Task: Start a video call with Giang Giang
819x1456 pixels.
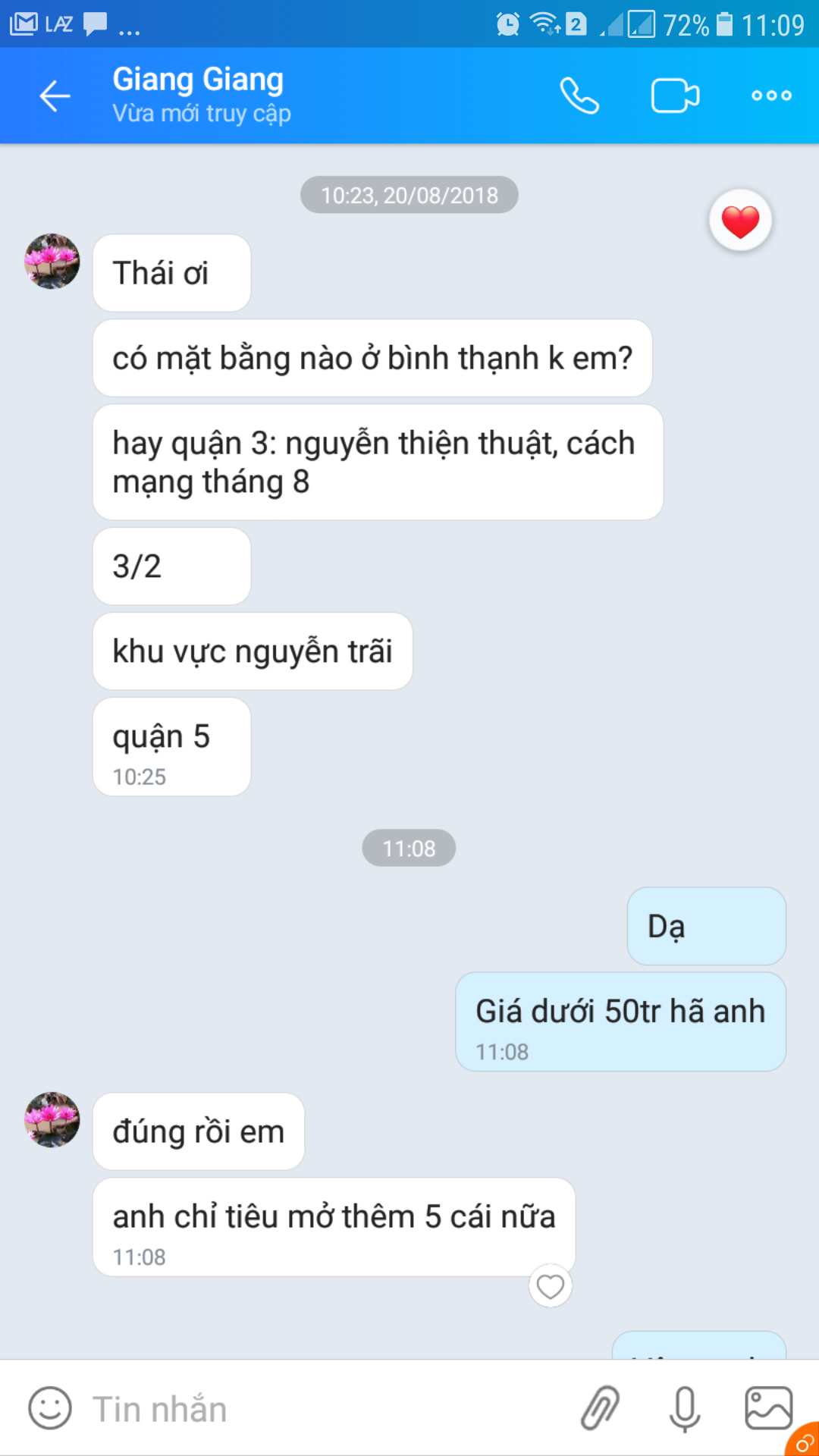Action: [675, 96]
